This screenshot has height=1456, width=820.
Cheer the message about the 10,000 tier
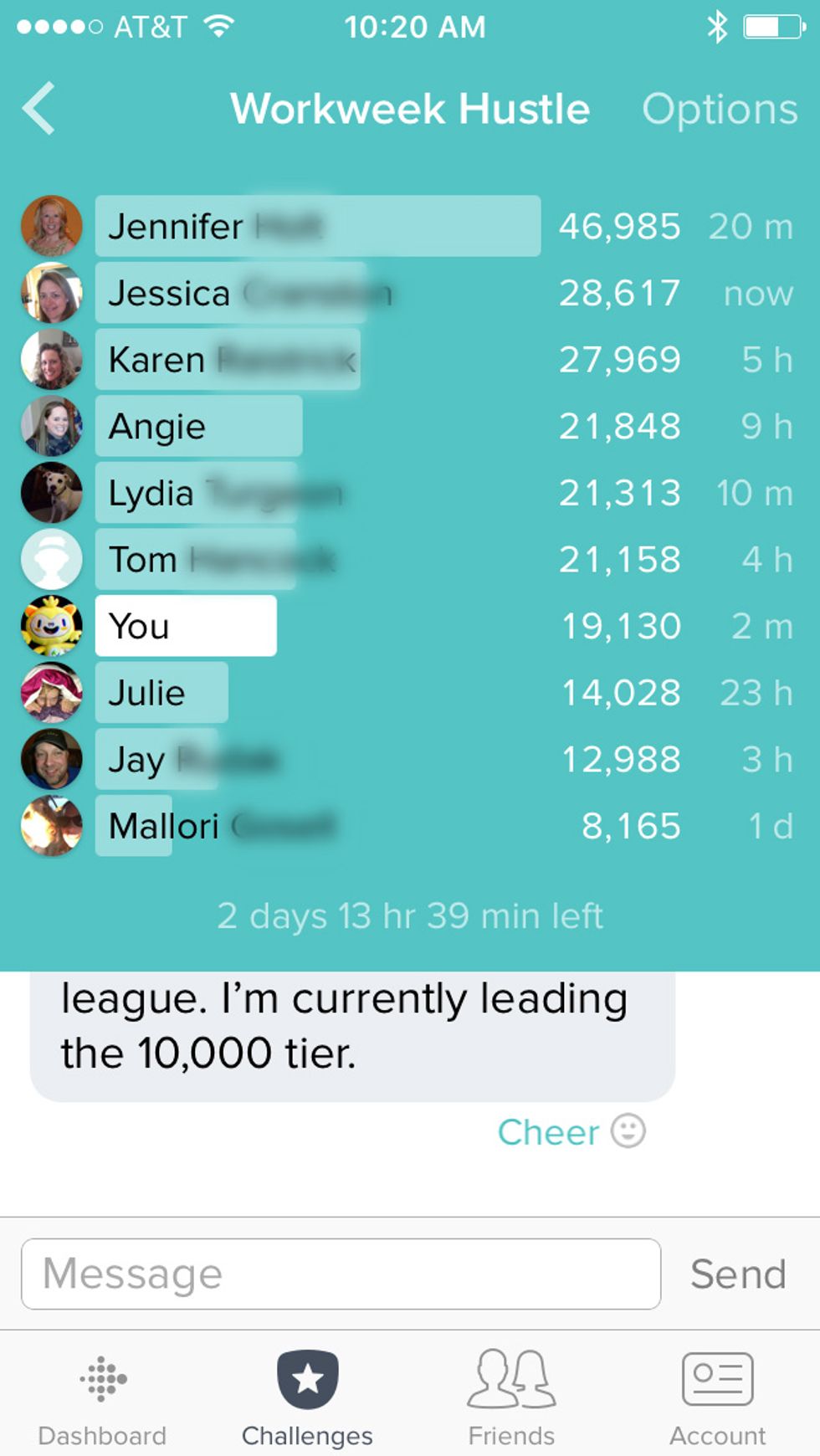coord(571,1132)
